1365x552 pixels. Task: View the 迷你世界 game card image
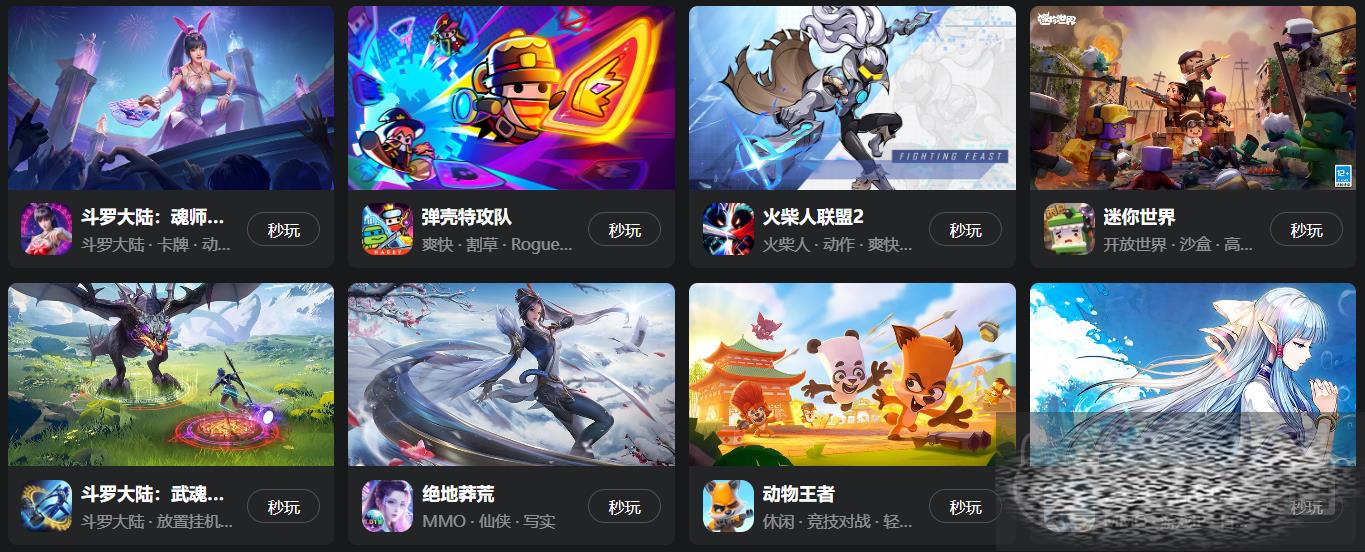pyautogui.click(x=1193, y=98)
